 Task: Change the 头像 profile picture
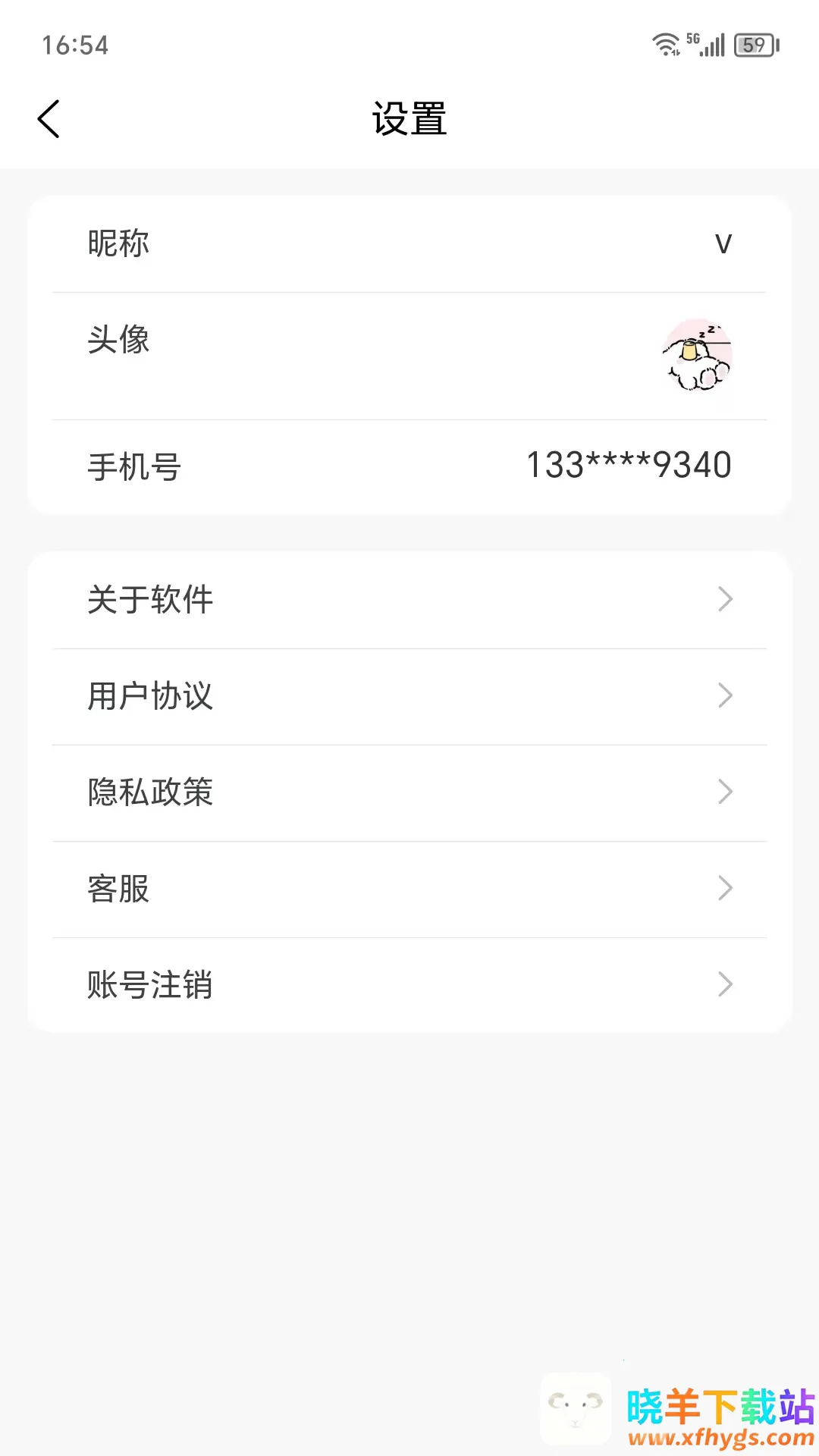(x=409, y=356)
